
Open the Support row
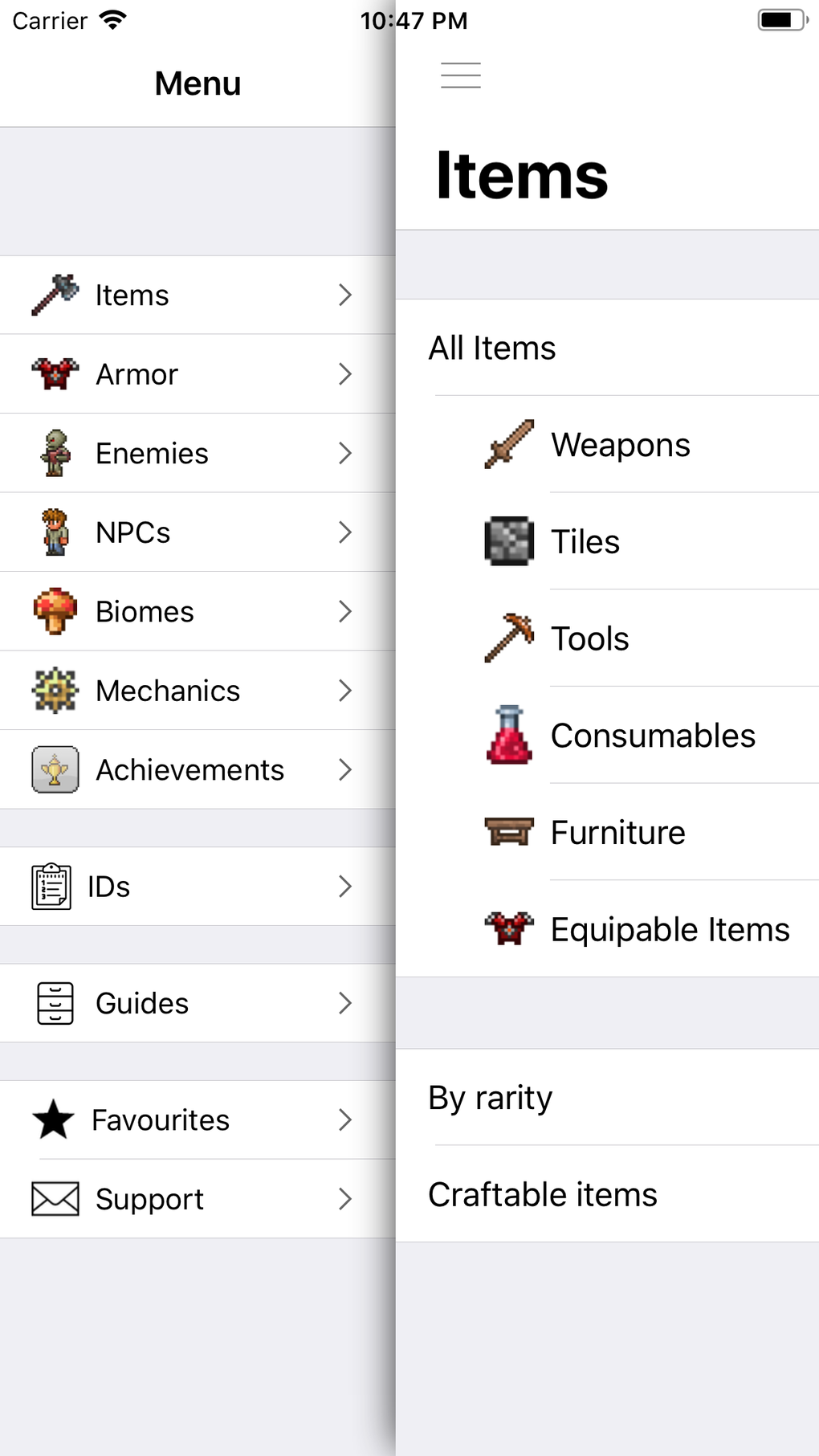coord(198,1199)
